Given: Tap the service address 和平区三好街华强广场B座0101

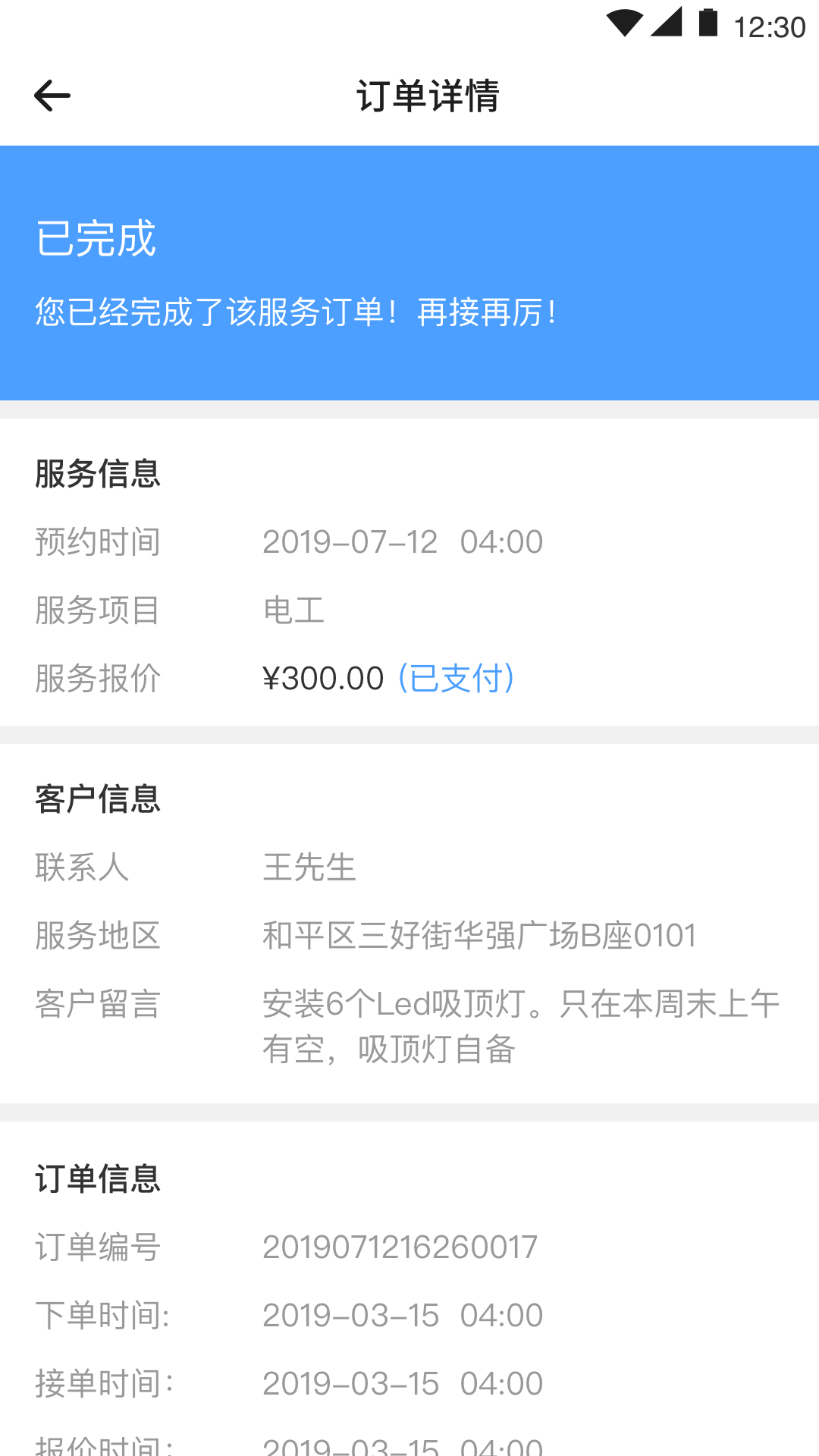Looking at the screenshot, I should [x=479, y=937].
